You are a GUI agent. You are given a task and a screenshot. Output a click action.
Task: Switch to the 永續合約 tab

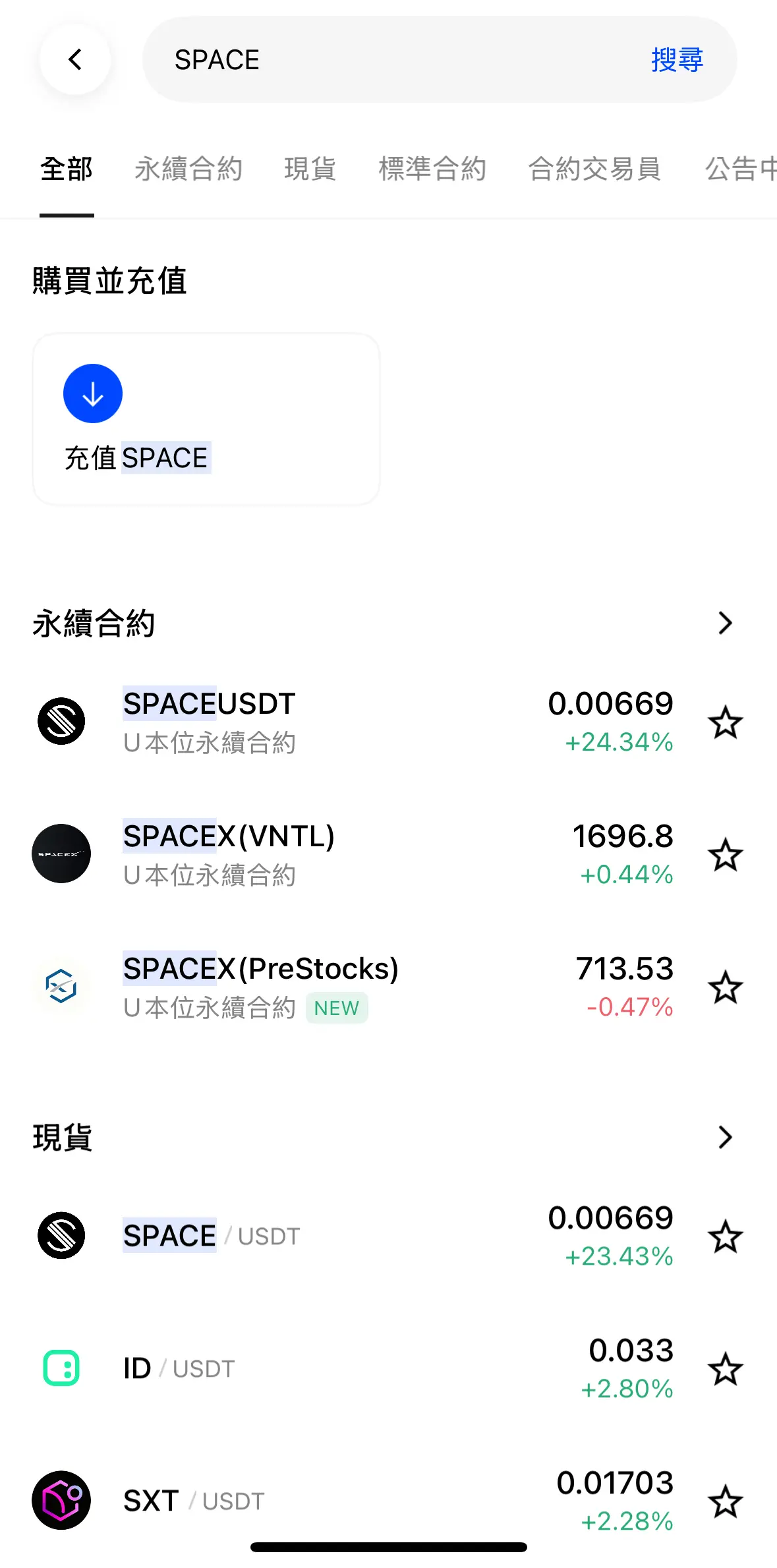[x=188, y=169]
